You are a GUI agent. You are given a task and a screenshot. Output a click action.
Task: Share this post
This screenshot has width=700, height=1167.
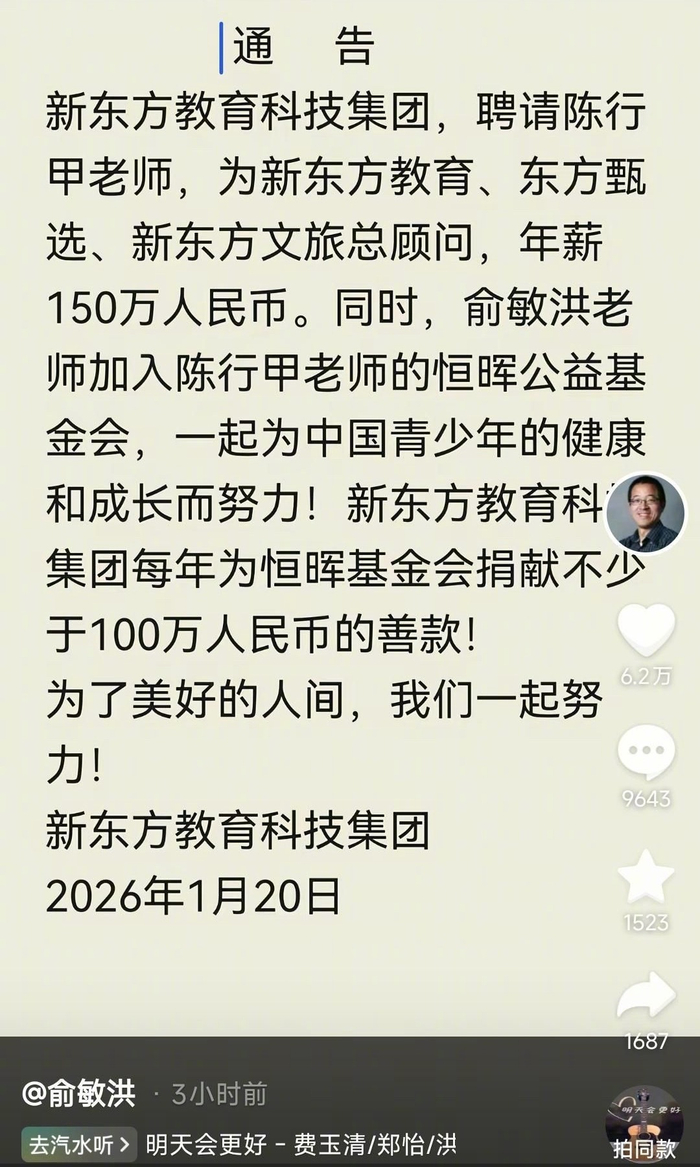pyautogui.click(x=646, y=998)
